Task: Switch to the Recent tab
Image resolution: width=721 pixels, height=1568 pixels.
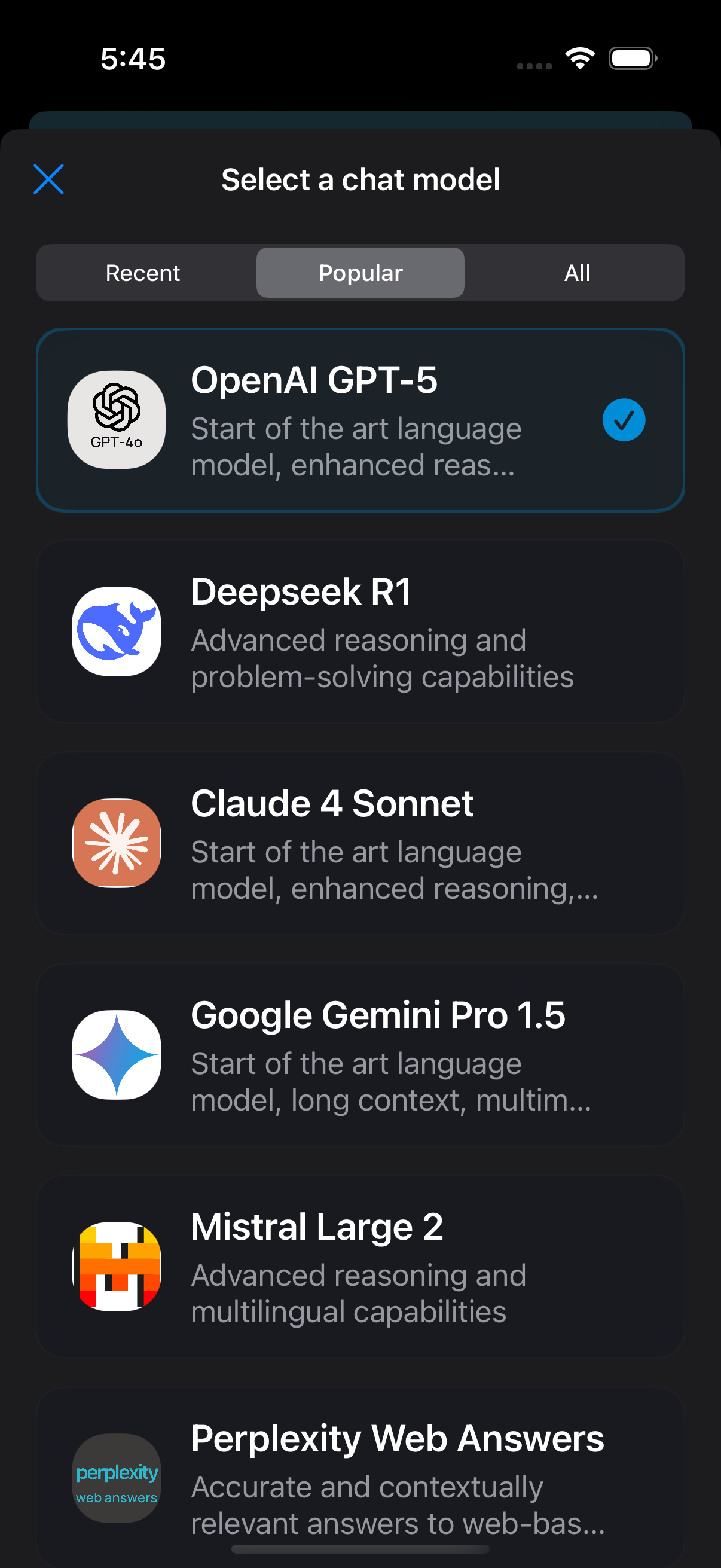Action: click(x=143, y=273)
